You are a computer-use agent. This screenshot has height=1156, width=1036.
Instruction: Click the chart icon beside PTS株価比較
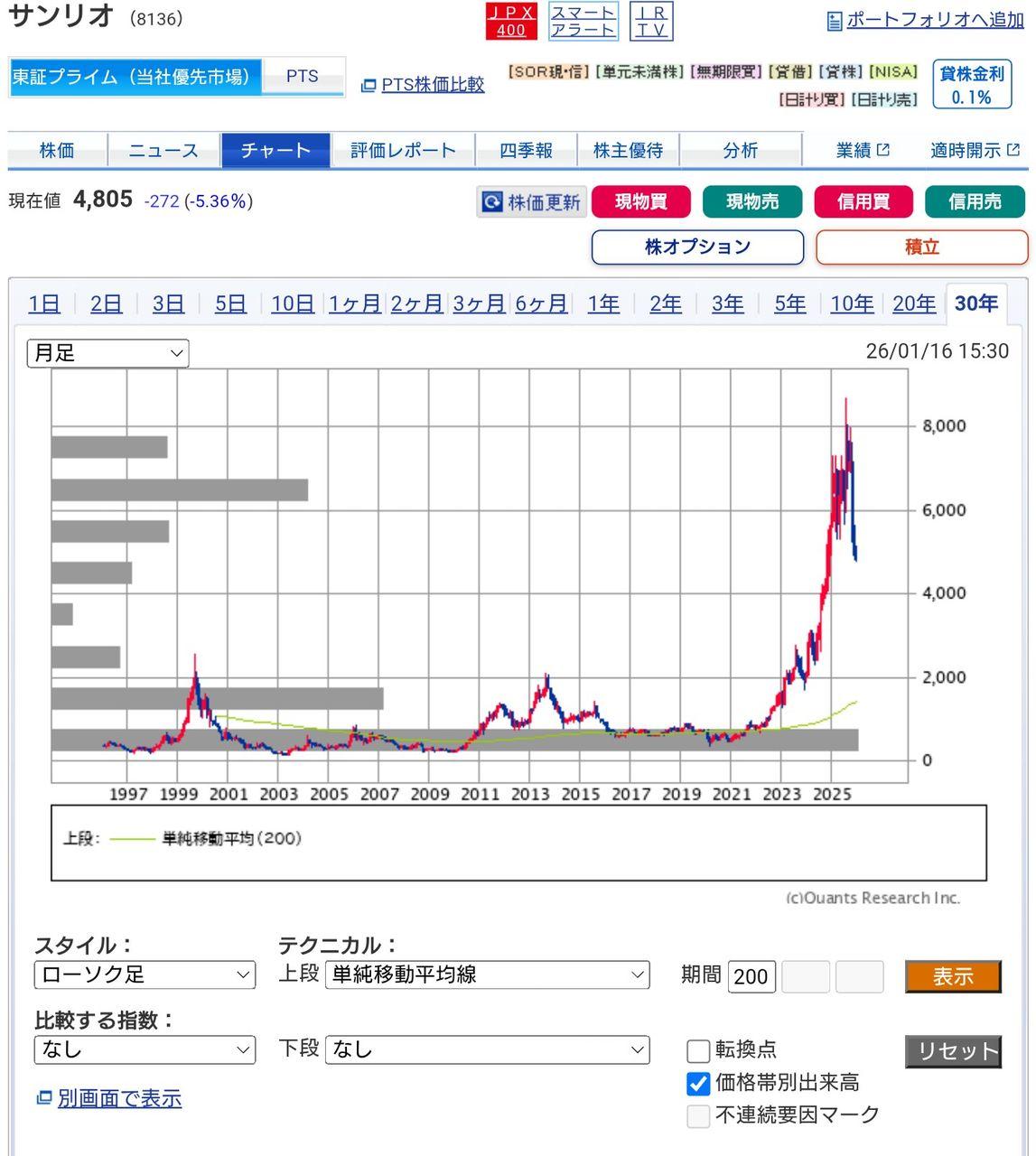[369, 85]
